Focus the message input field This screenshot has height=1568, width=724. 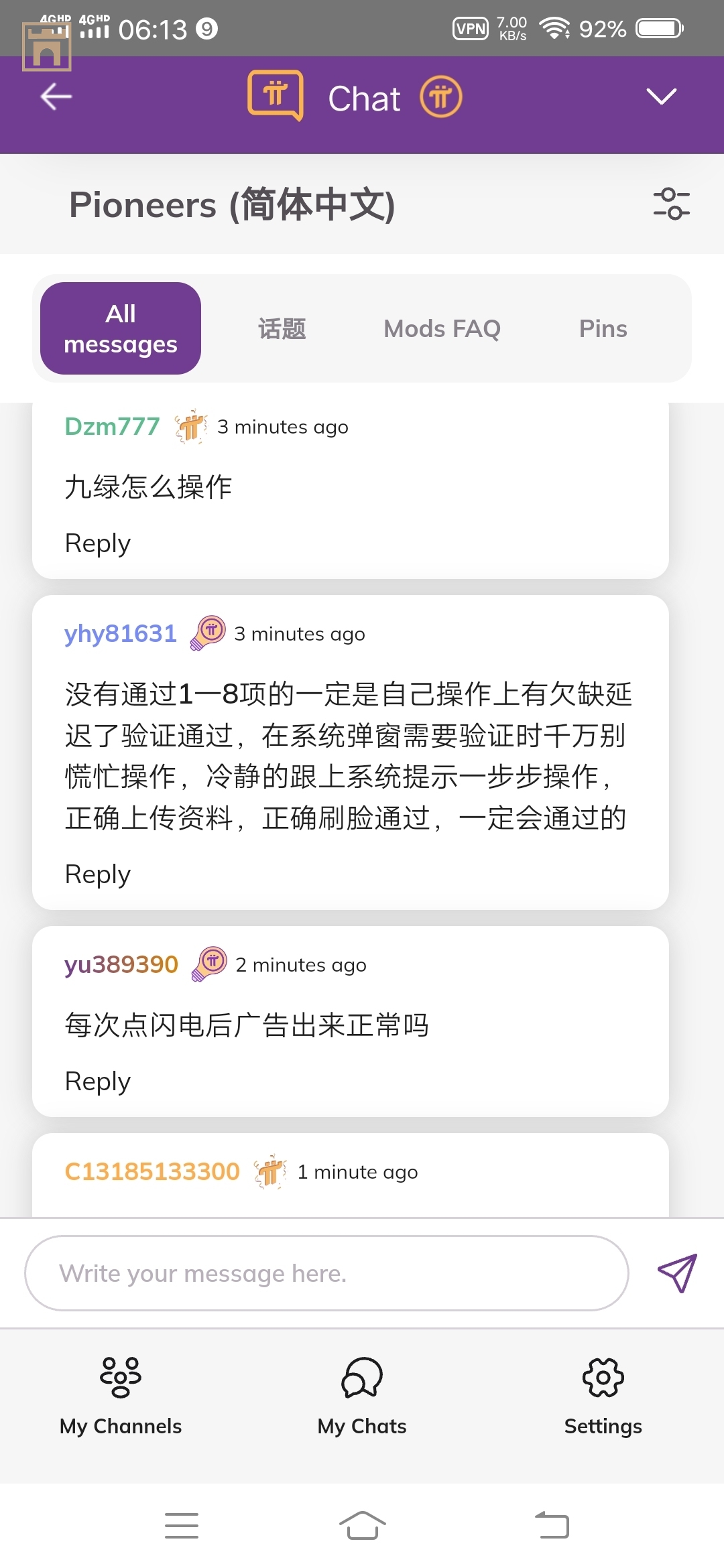(326, 1273)
